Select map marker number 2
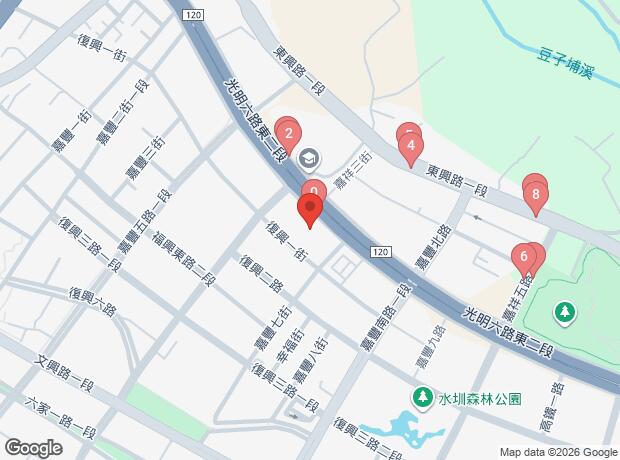The height and width of the screenshot is (460, 620). 288,133
